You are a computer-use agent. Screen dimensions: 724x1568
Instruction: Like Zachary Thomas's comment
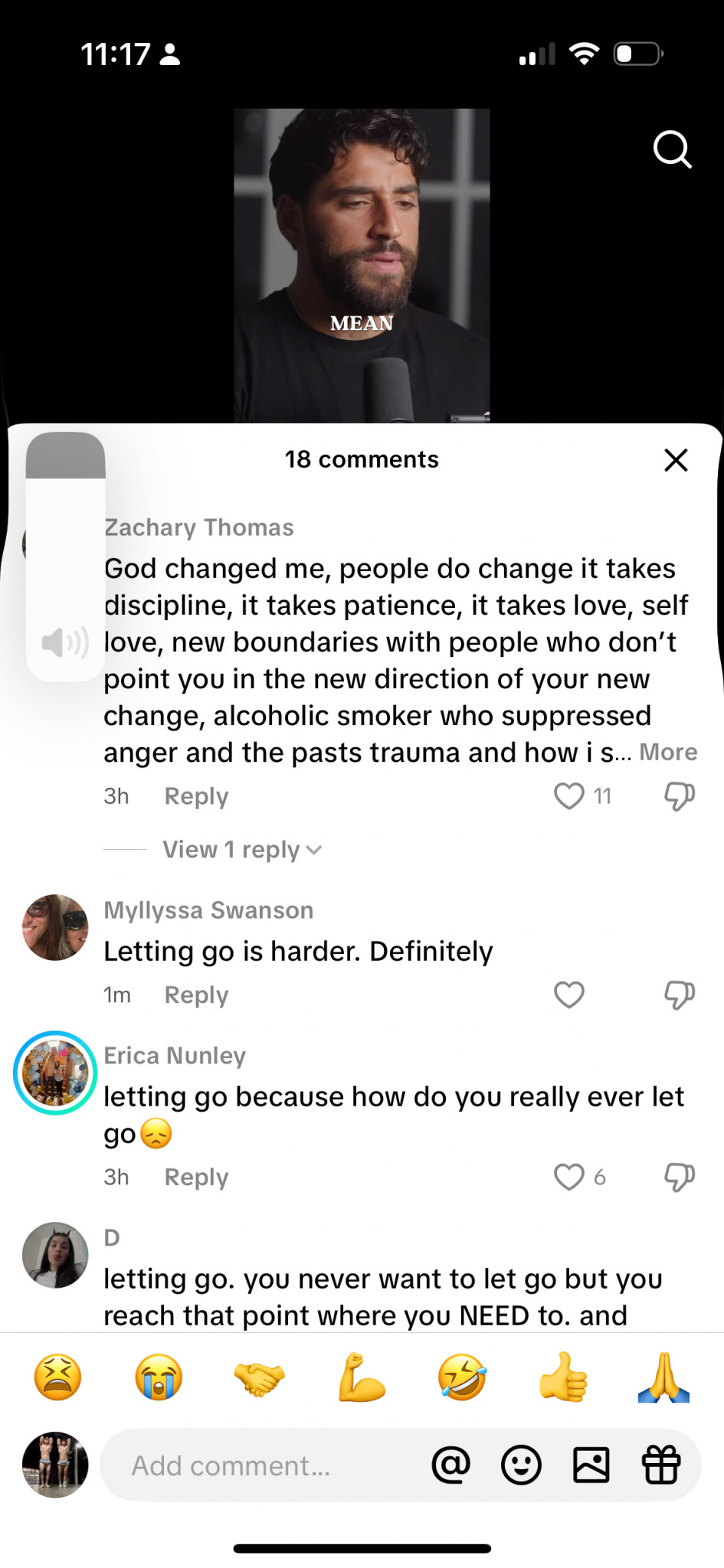(x=569, y=796)
